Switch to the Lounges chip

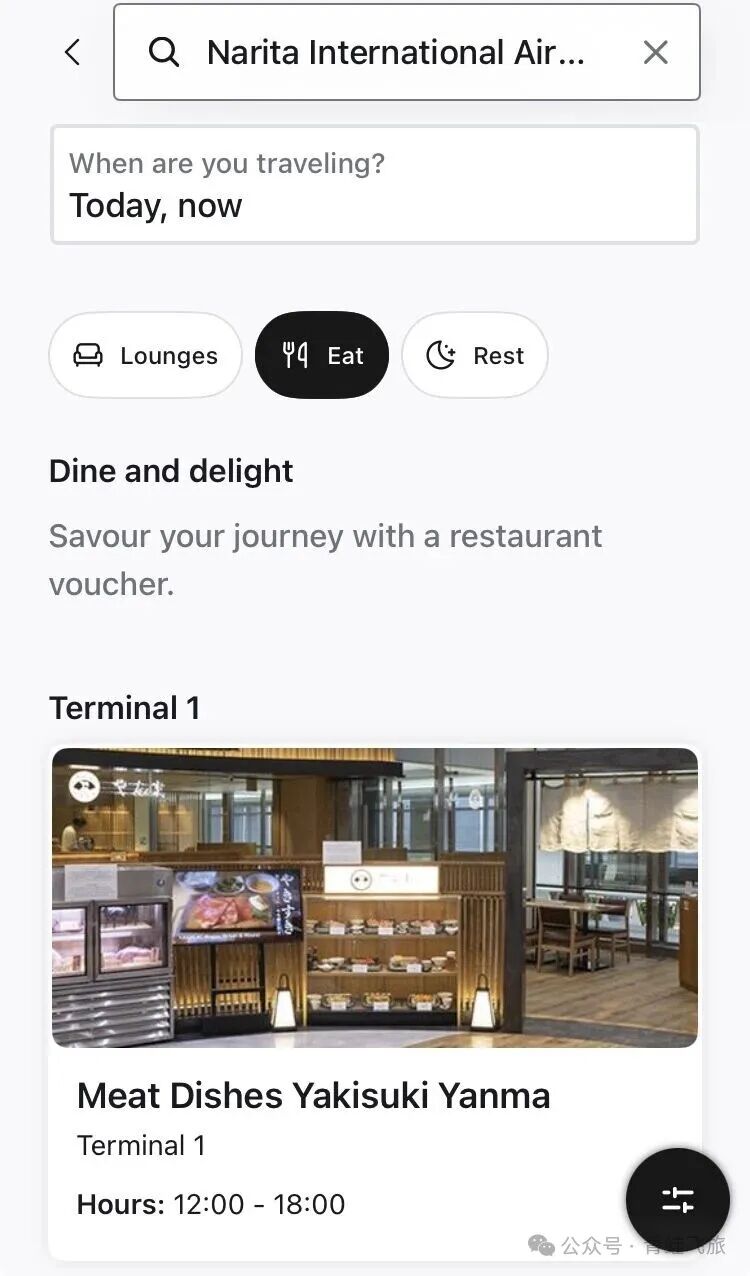[x=145, y=355]
